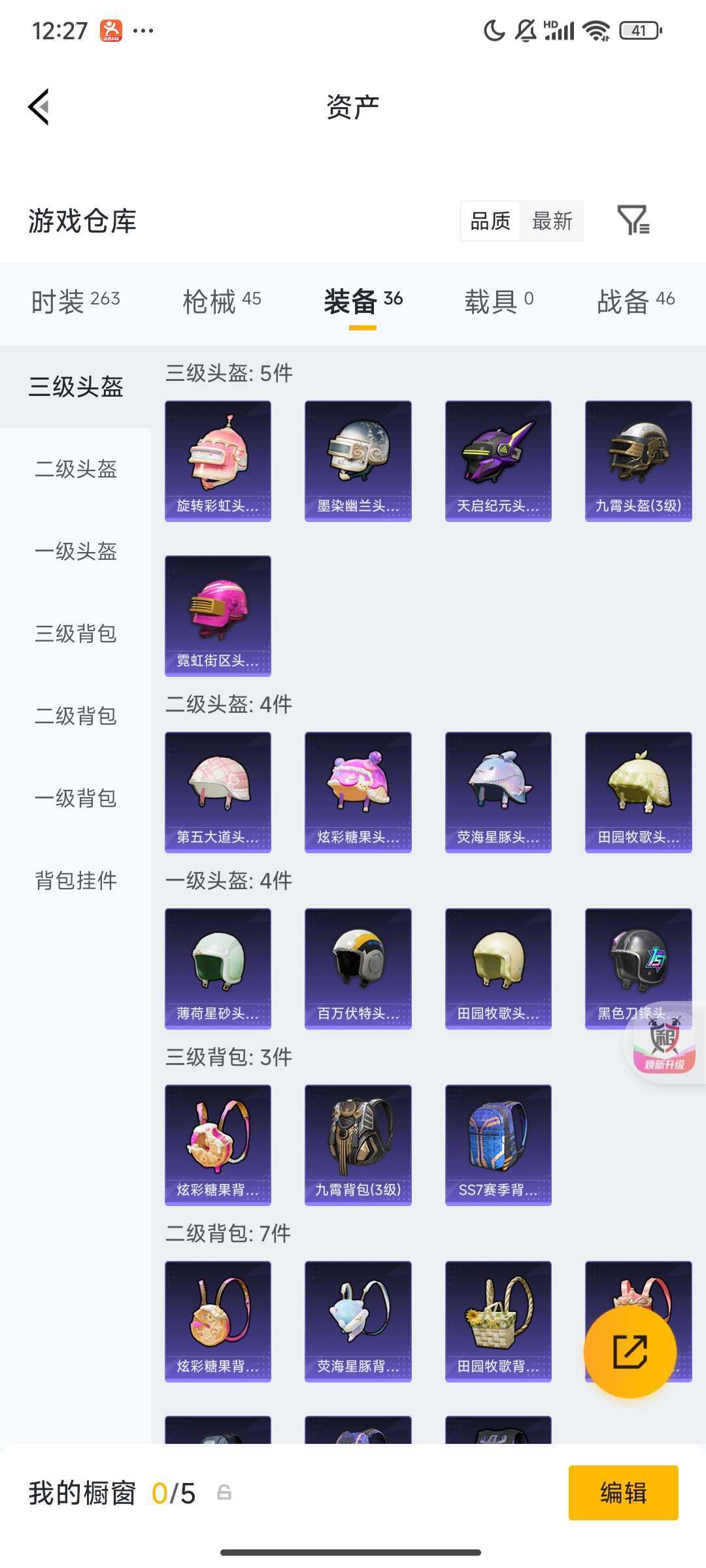Viewport: 706px width, 1568px height.
Task: Tap 编辑 to edit my showcase
Action: [x=623, y=1492]
